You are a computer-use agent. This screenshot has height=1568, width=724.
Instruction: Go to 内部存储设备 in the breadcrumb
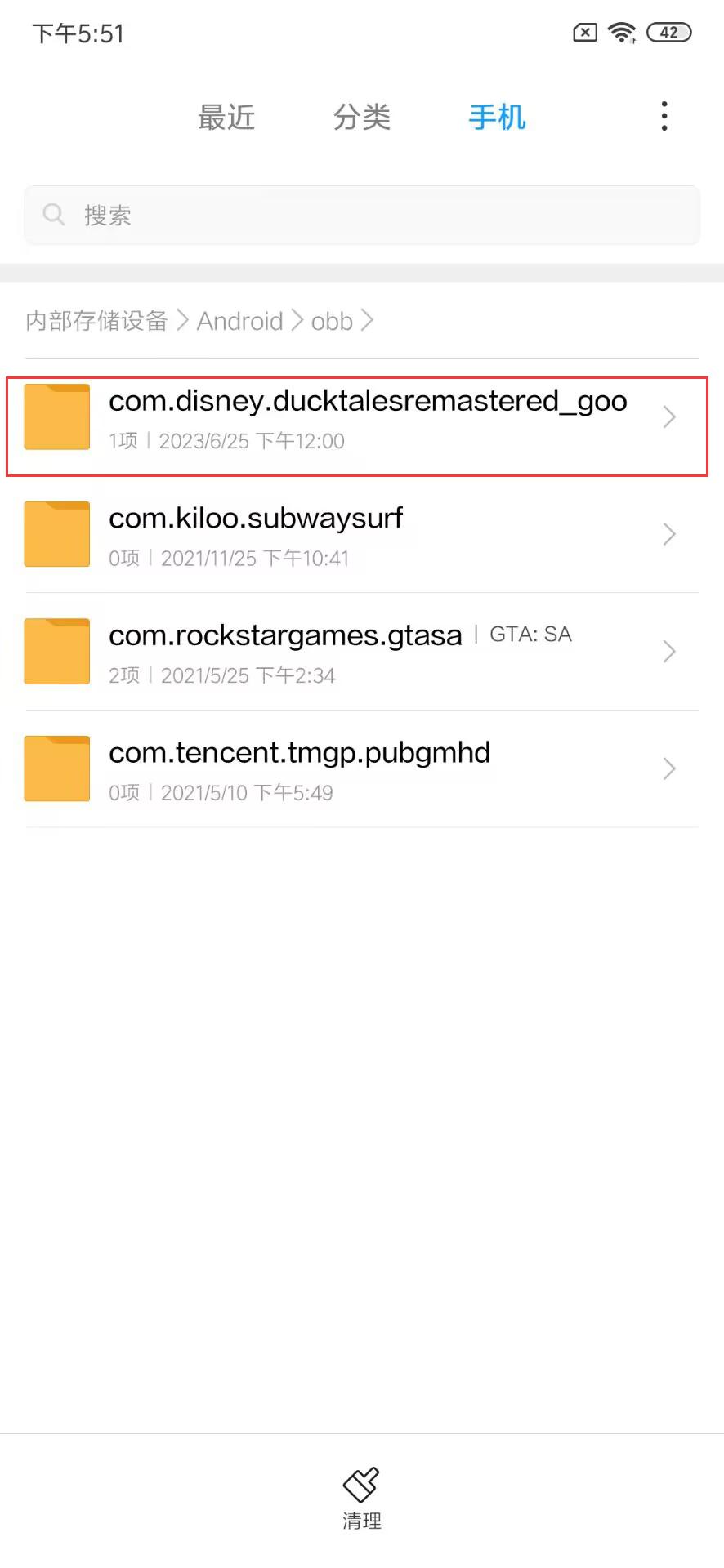click(96, 321)
